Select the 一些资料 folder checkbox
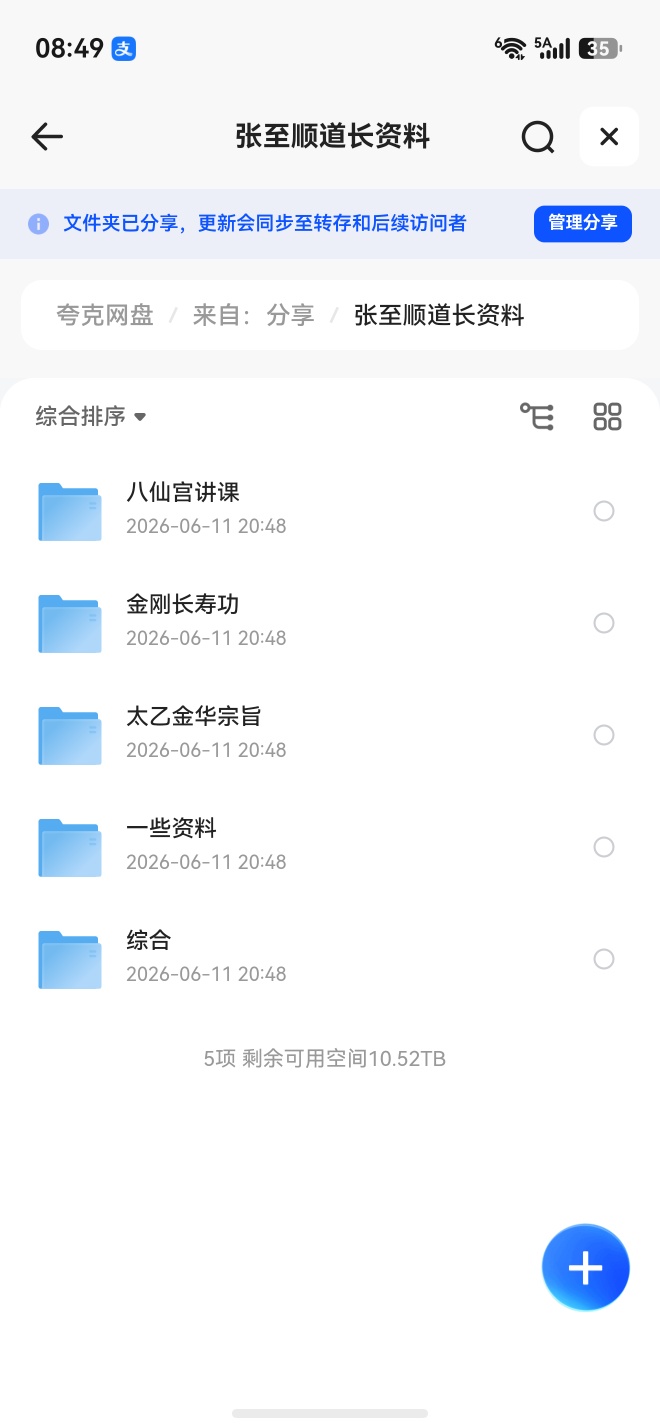The height and width of the screenshot is (1428, 660). click(604, 847)
